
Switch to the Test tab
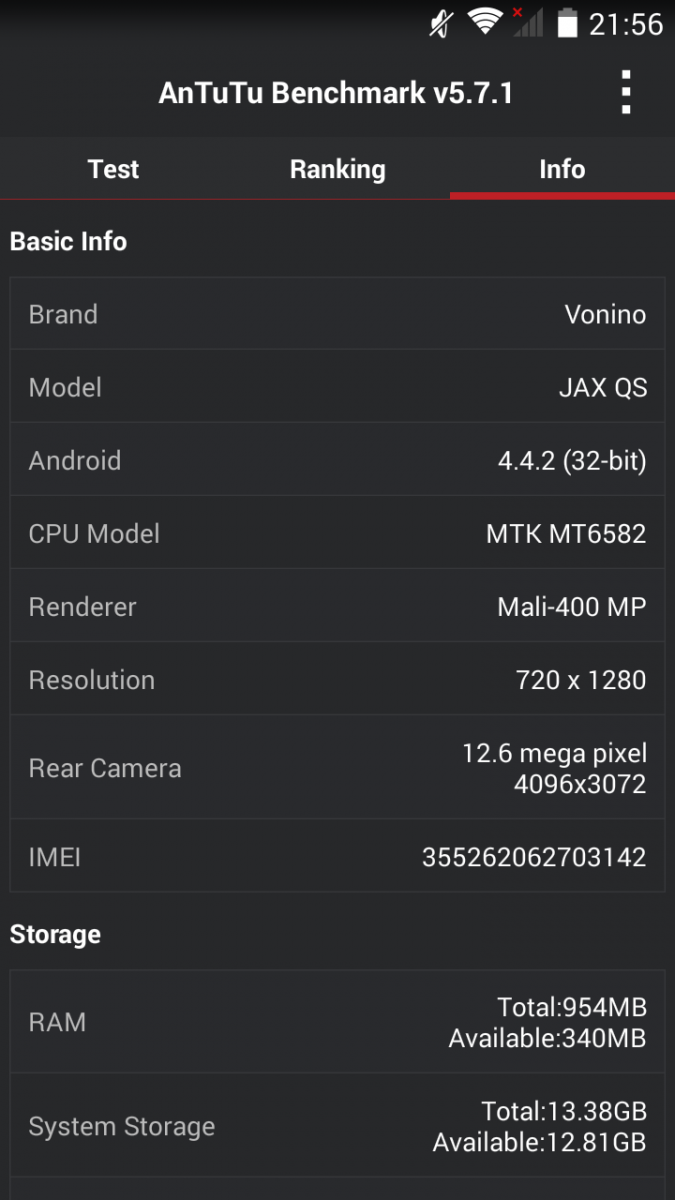tap(113, 169)
